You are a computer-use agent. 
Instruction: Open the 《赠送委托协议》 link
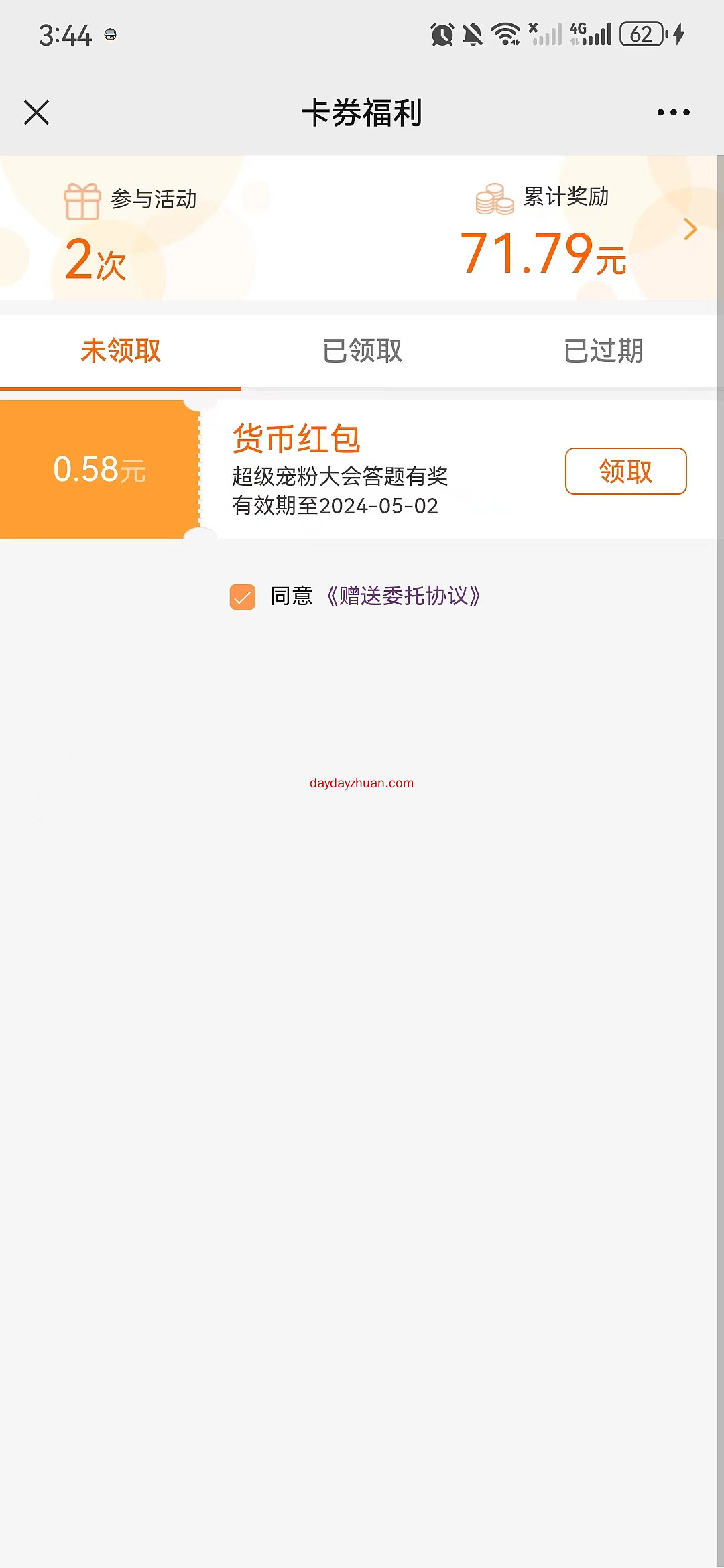click(x=404, y=596)
